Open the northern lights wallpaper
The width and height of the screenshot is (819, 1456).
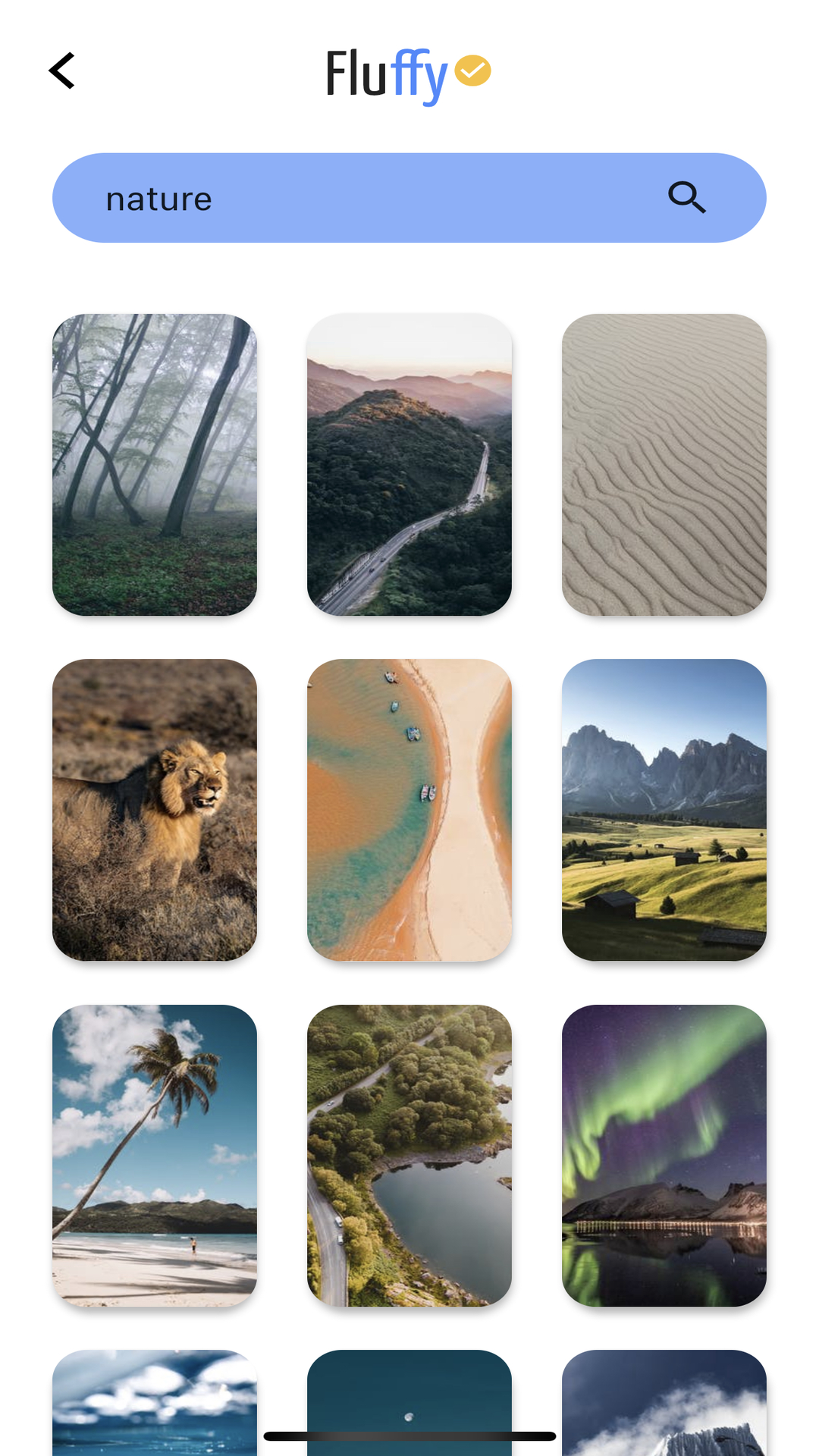664,1155
